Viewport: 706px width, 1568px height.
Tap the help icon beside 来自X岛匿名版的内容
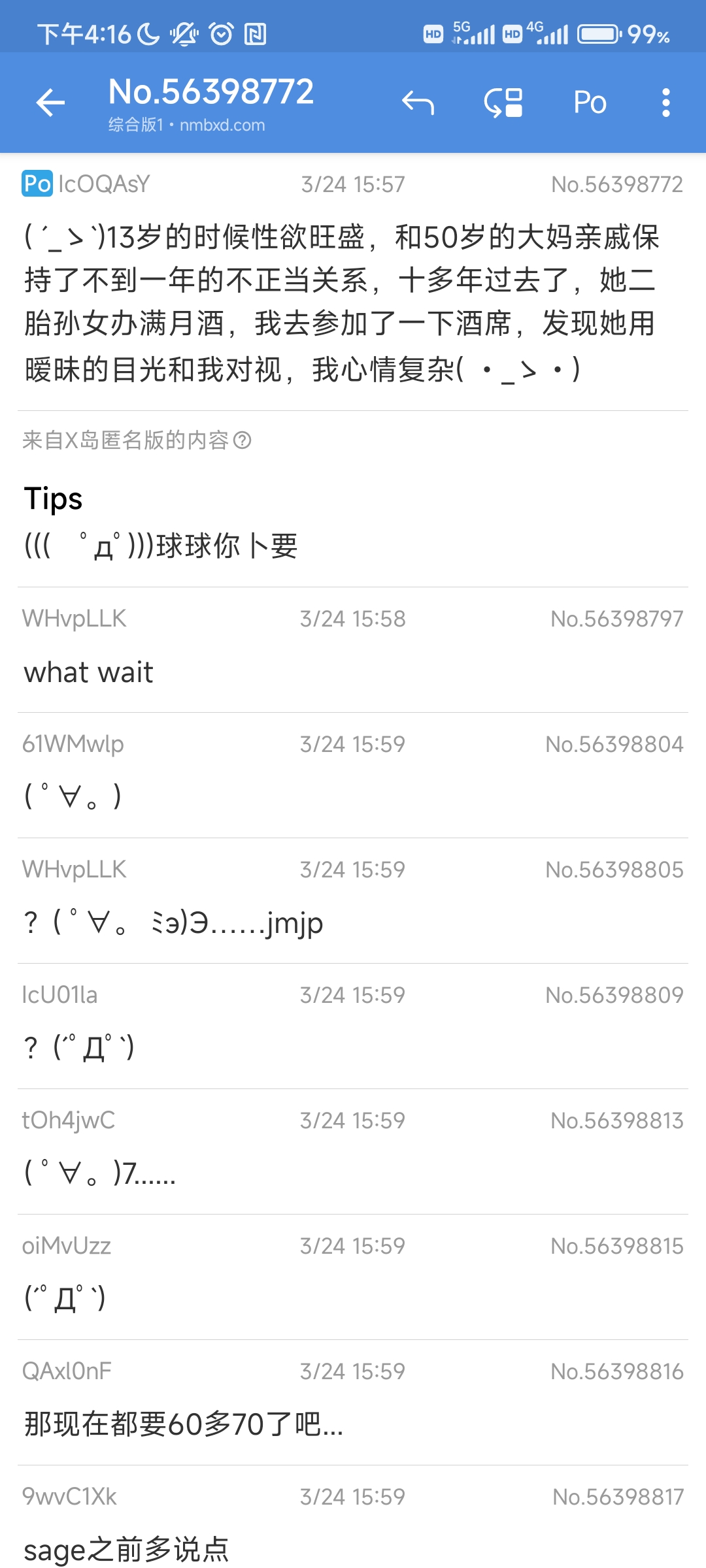tap(243, 440)
